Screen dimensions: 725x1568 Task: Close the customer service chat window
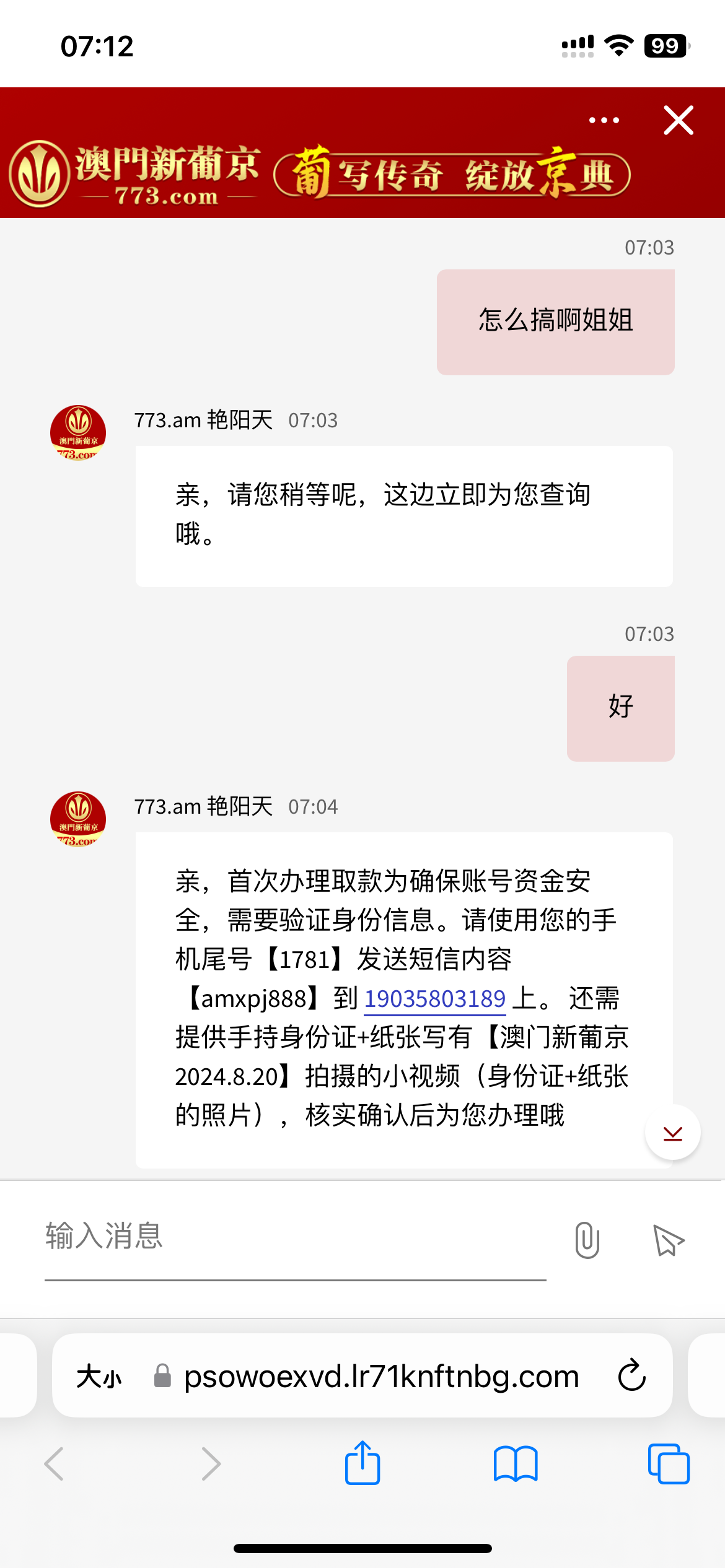click(x=679, y=120)
